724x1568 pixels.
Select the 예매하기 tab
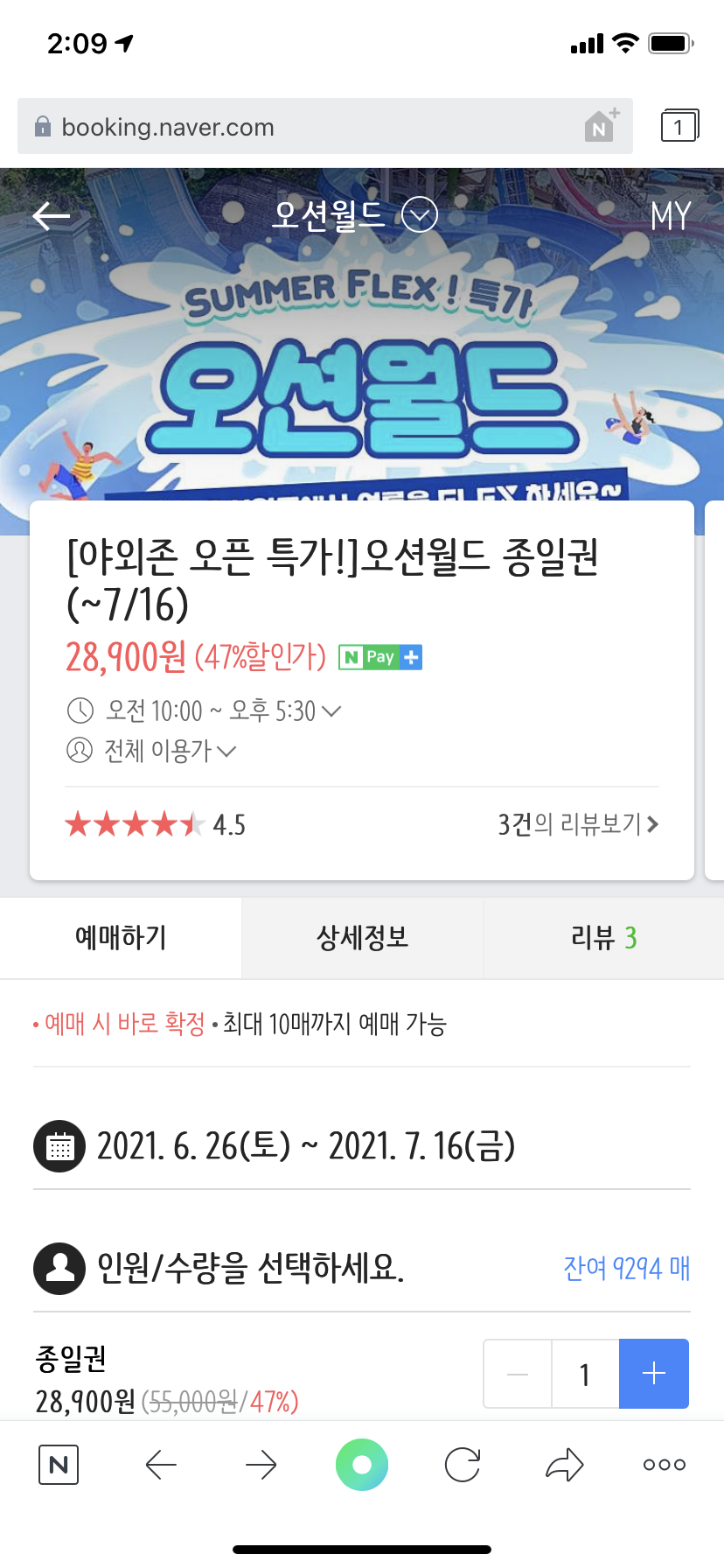coord(121,938)
